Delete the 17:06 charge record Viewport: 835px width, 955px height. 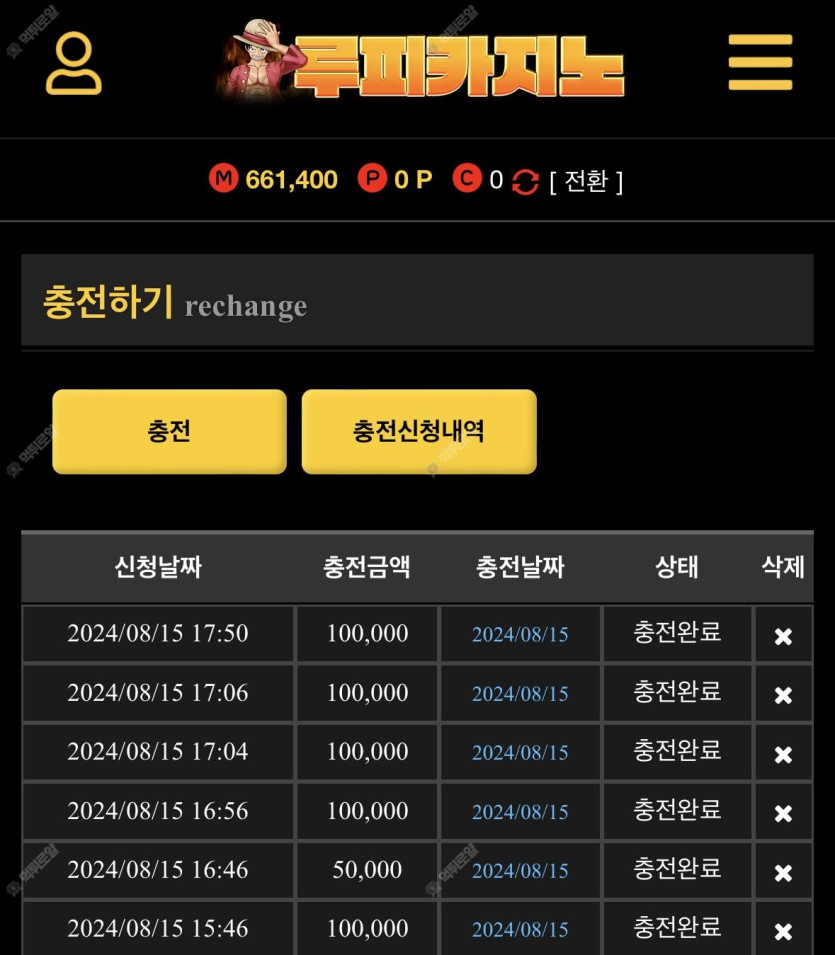[x=783, y=695]
